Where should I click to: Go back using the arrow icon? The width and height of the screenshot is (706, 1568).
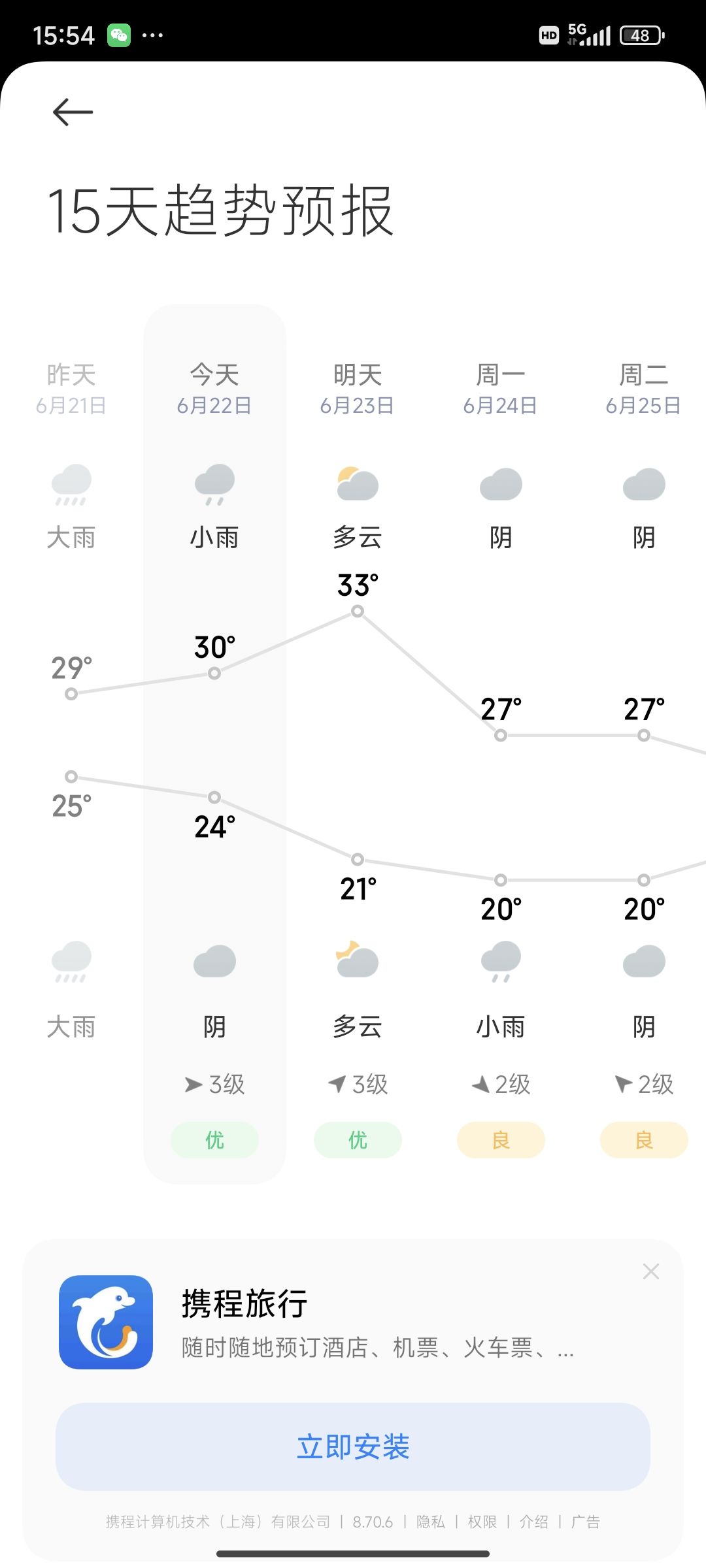[73, 112]
